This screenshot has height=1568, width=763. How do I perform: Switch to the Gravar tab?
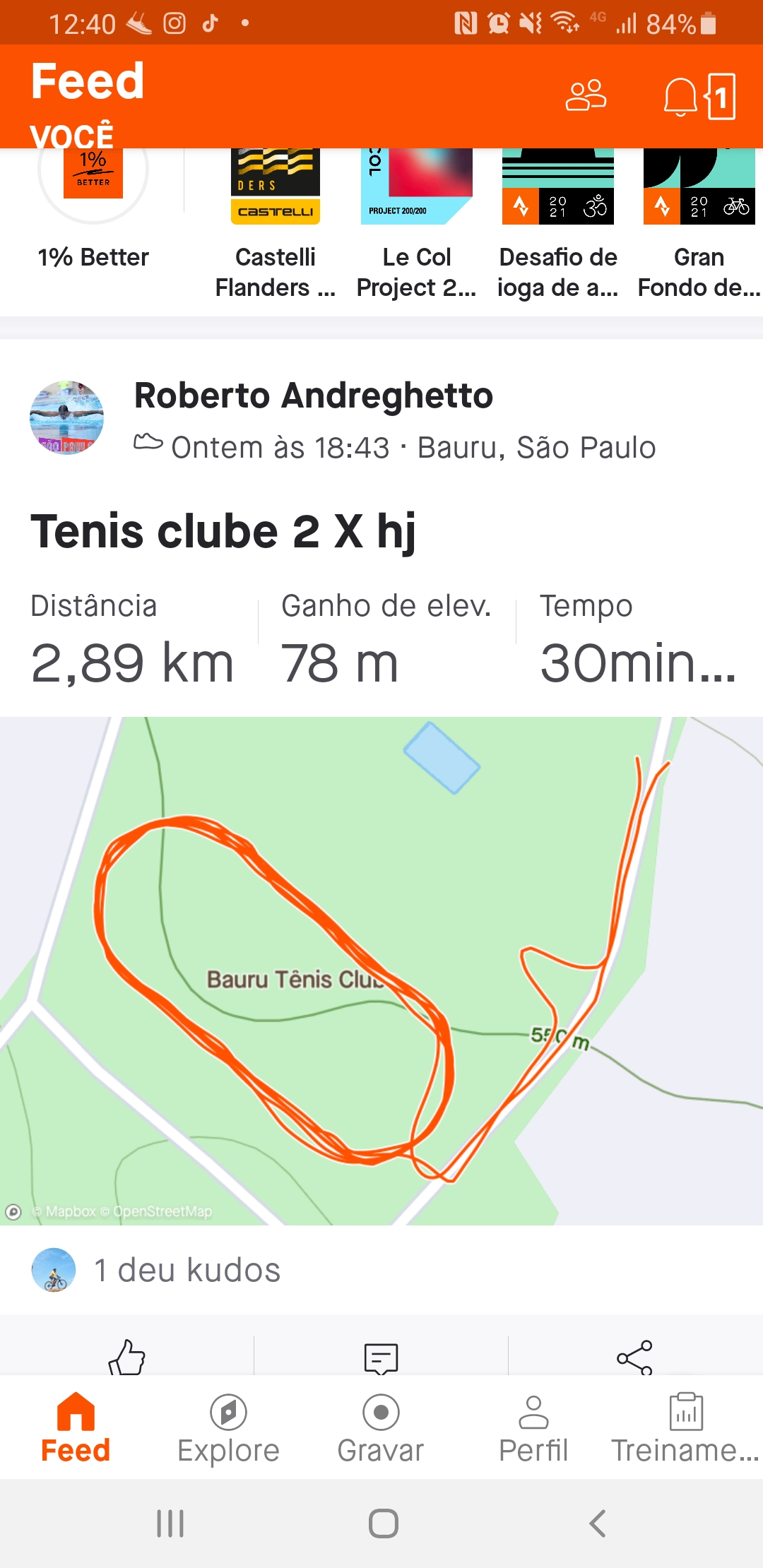click(381, 1428)
